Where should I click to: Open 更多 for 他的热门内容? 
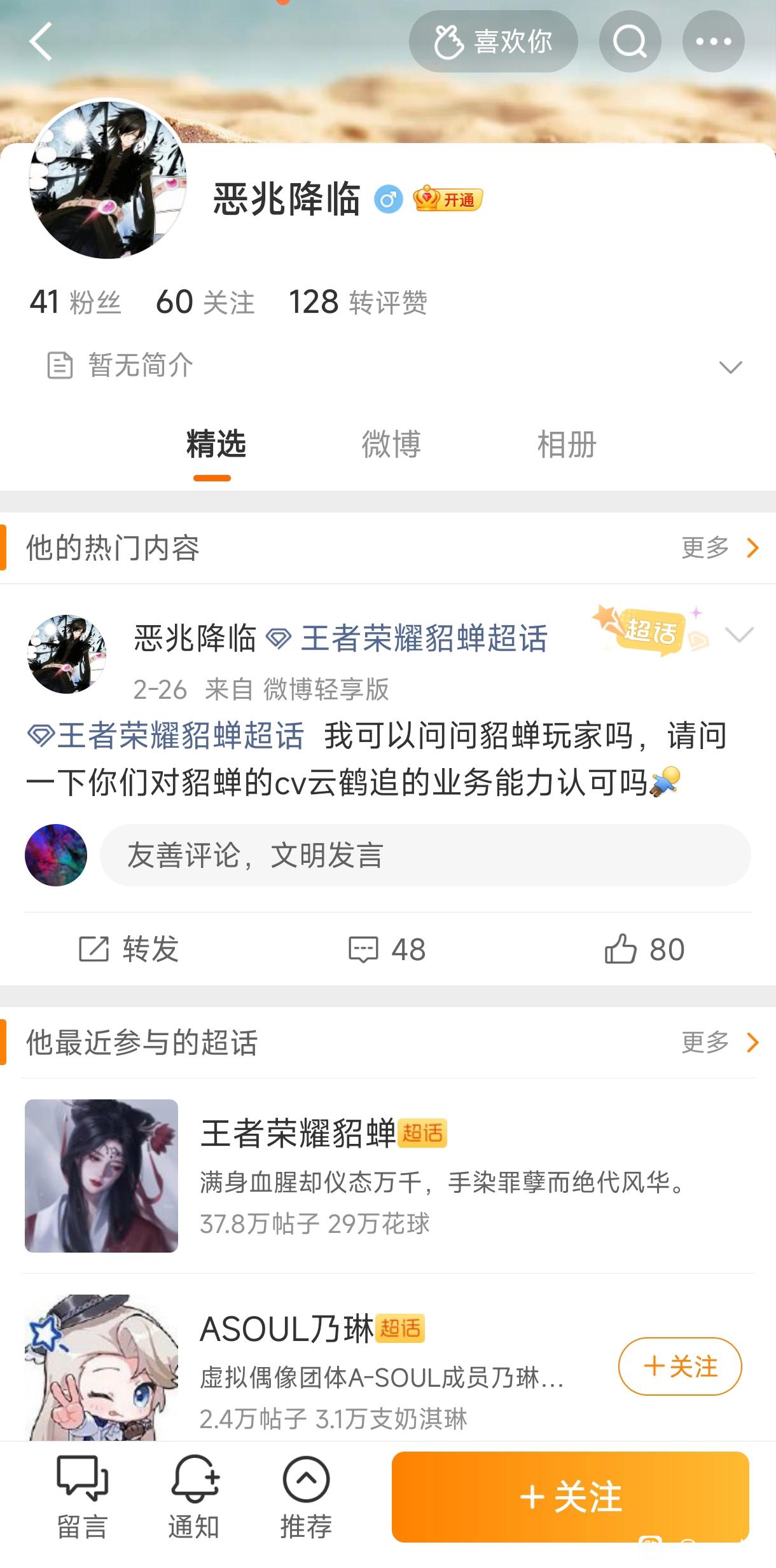click(x=719, y=547)
